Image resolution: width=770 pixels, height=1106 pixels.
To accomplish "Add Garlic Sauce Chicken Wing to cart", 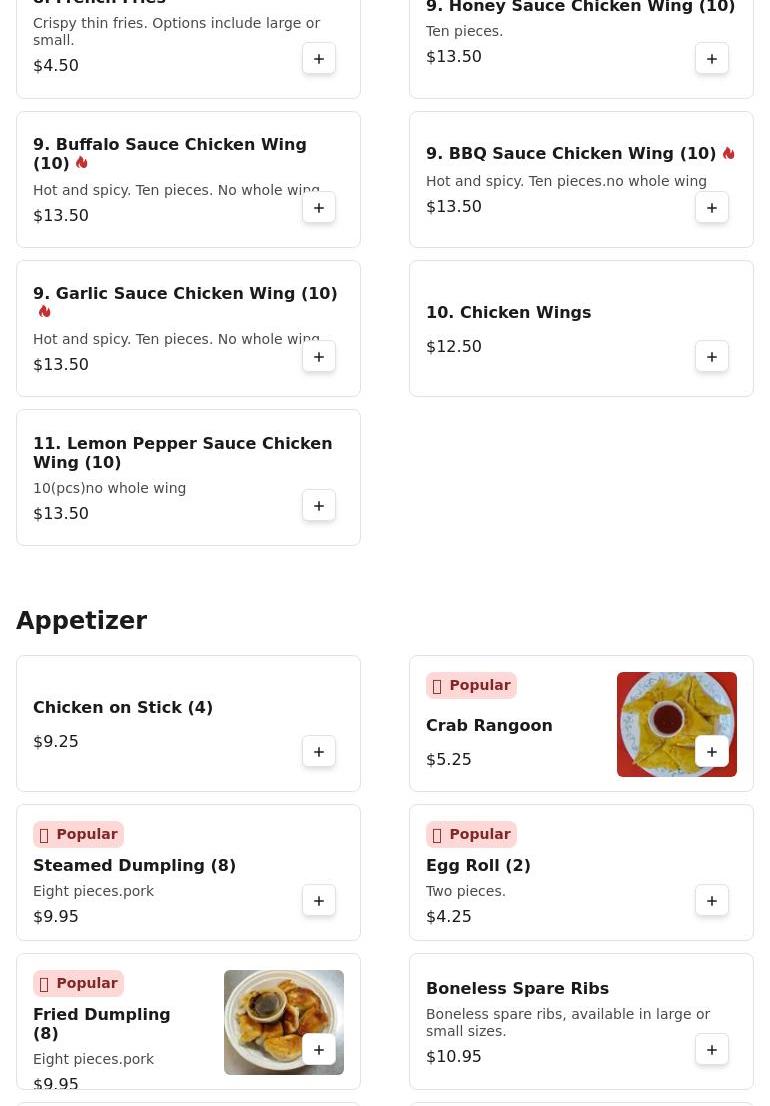I will [x=319, y=357].
